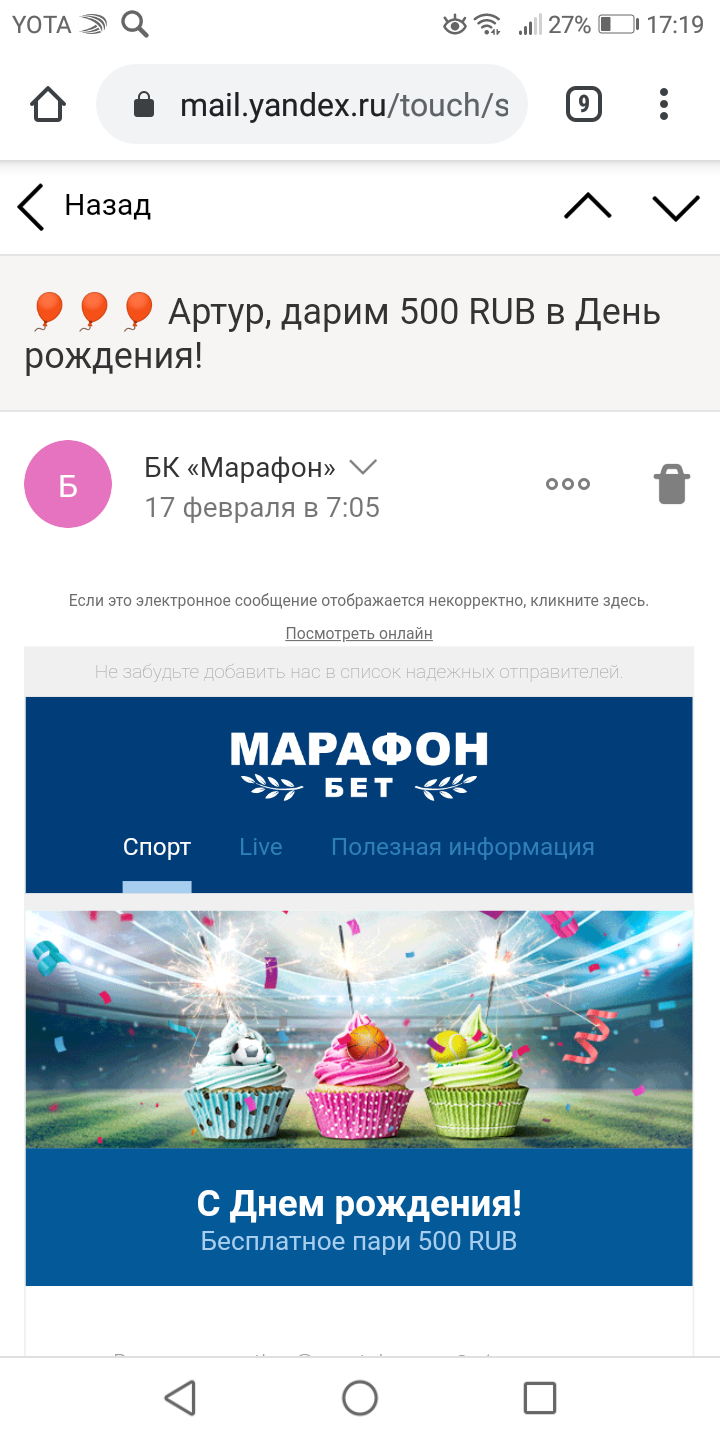Screen dimensions: 720x1440
Task: Open the Полезная информация tab
Action: (462, 847)
